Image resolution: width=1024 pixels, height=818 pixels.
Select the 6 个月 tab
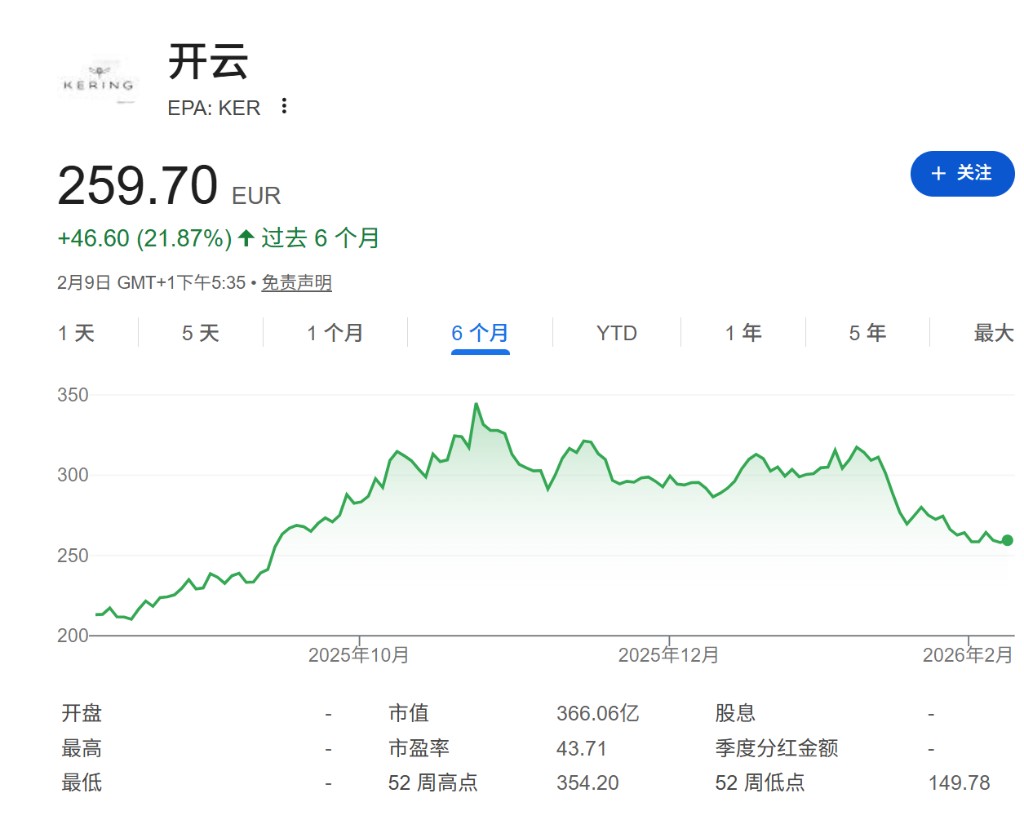coord(480,333)
